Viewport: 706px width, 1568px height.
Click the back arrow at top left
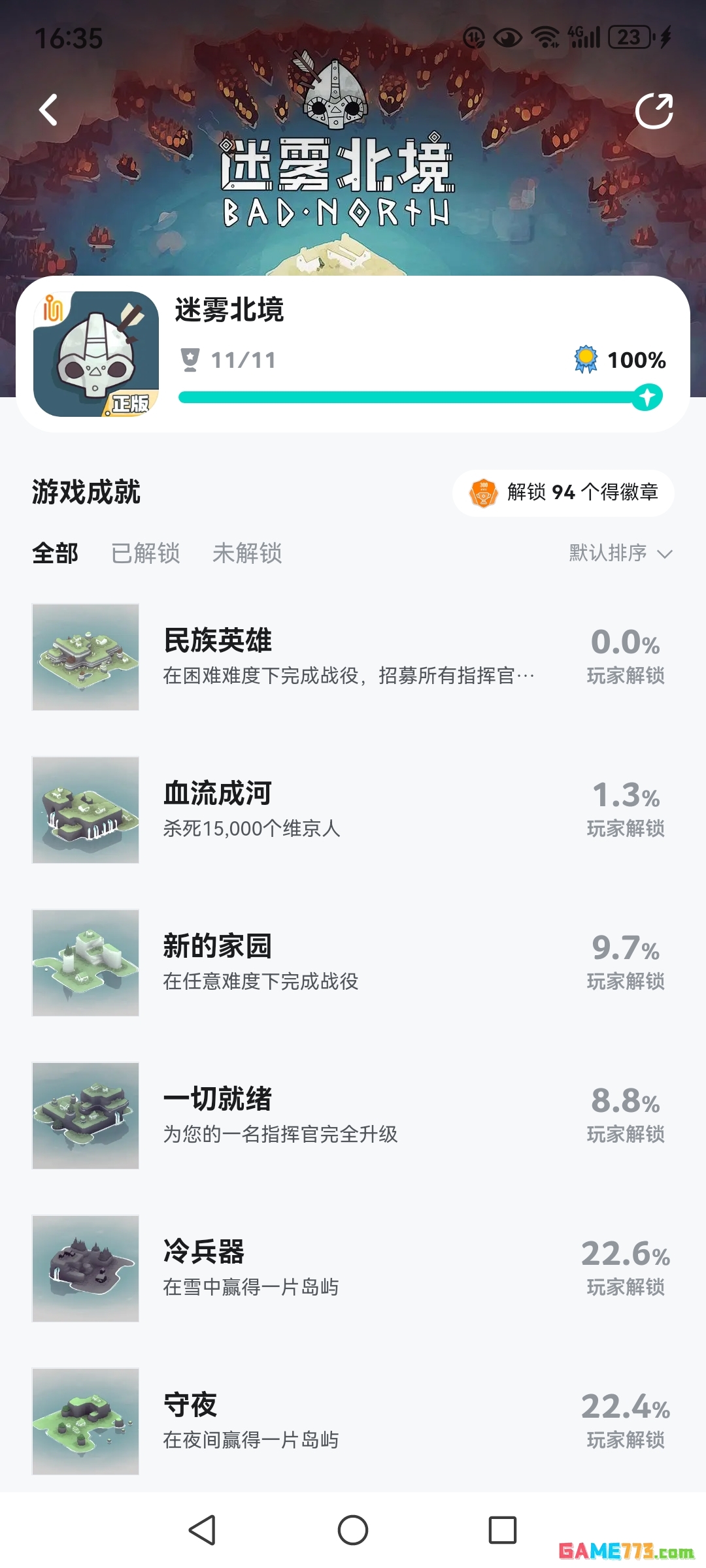47,110
